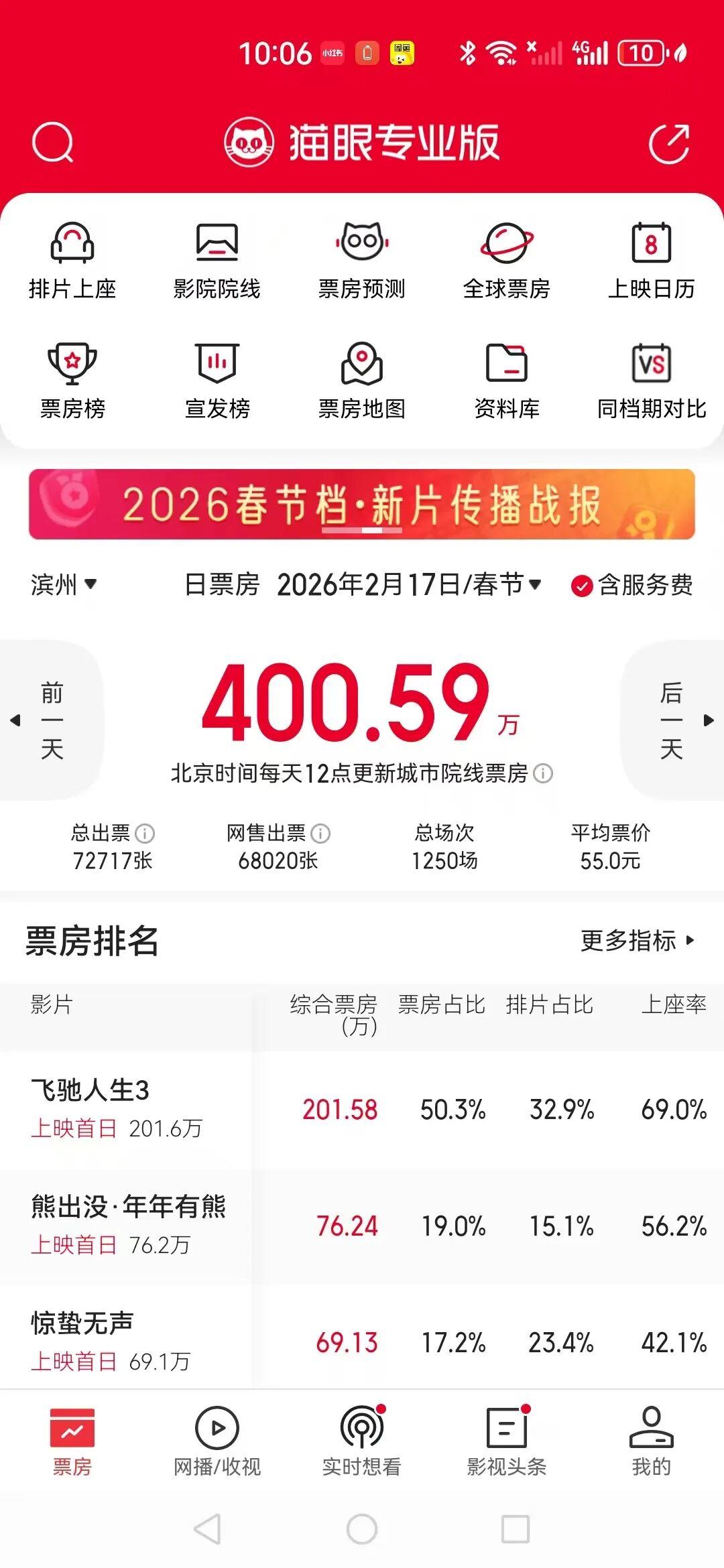The height and width of the screenshot is (1568, 724).
Task: Toggle the 含服务费 checkbox
Action: click(x=581, y=586)
